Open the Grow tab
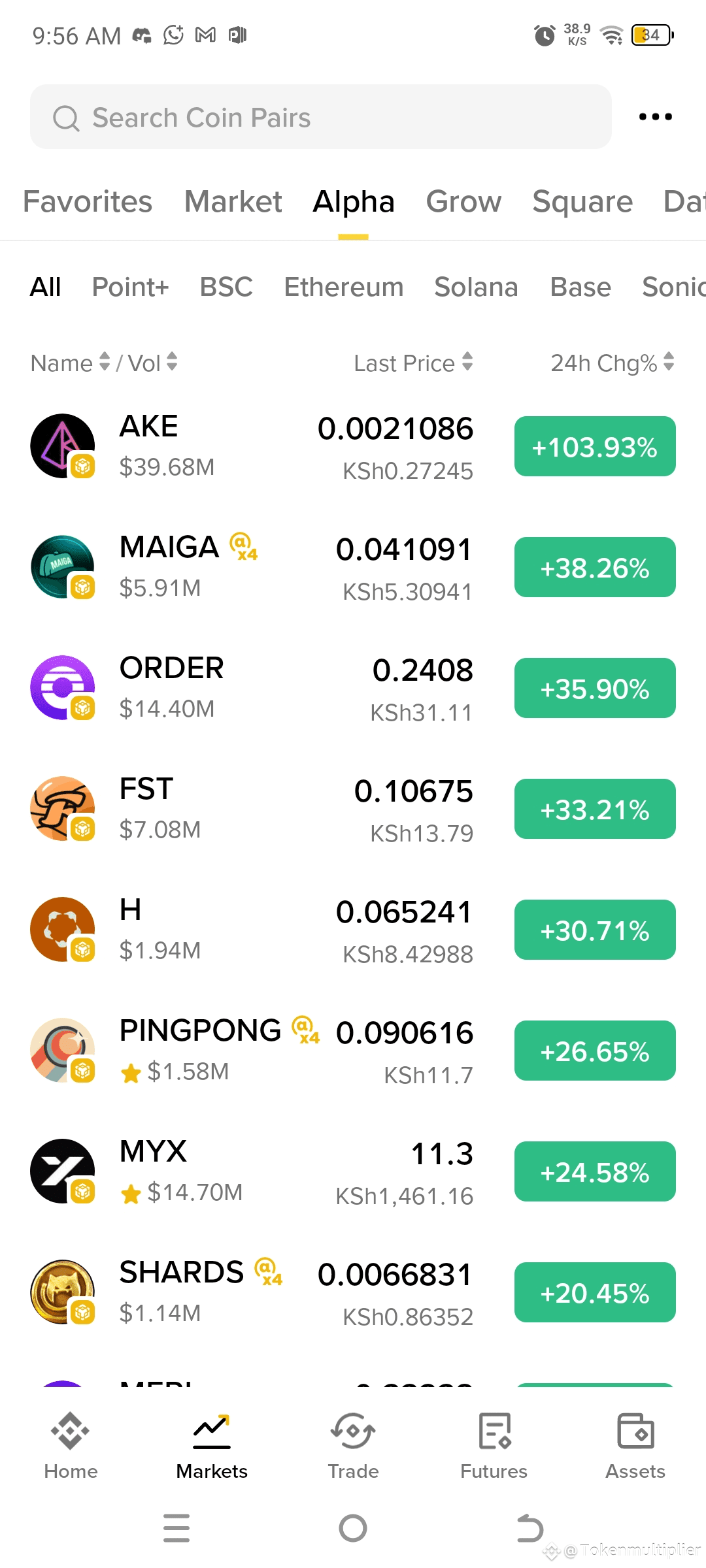This screenshot has height=1568, width=706. click(x=463, y=201)
